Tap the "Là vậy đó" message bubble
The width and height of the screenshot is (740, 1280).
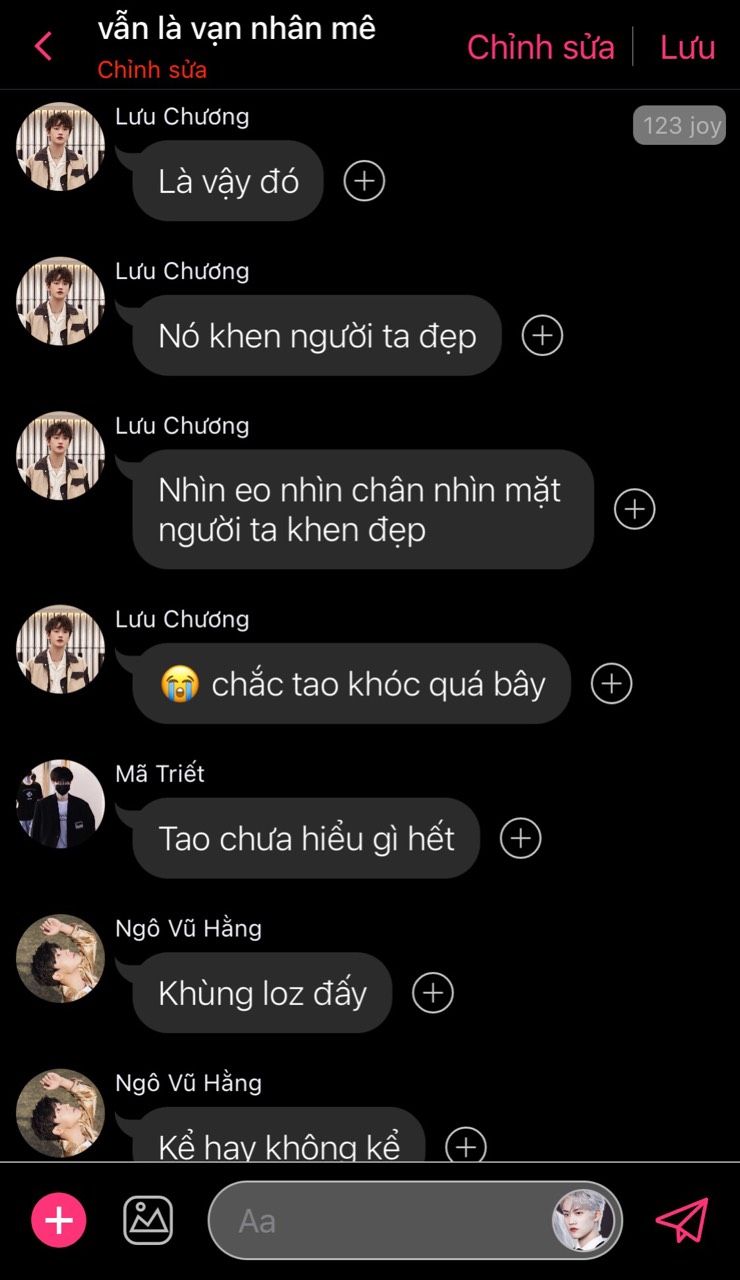click(x=228, y=181)
